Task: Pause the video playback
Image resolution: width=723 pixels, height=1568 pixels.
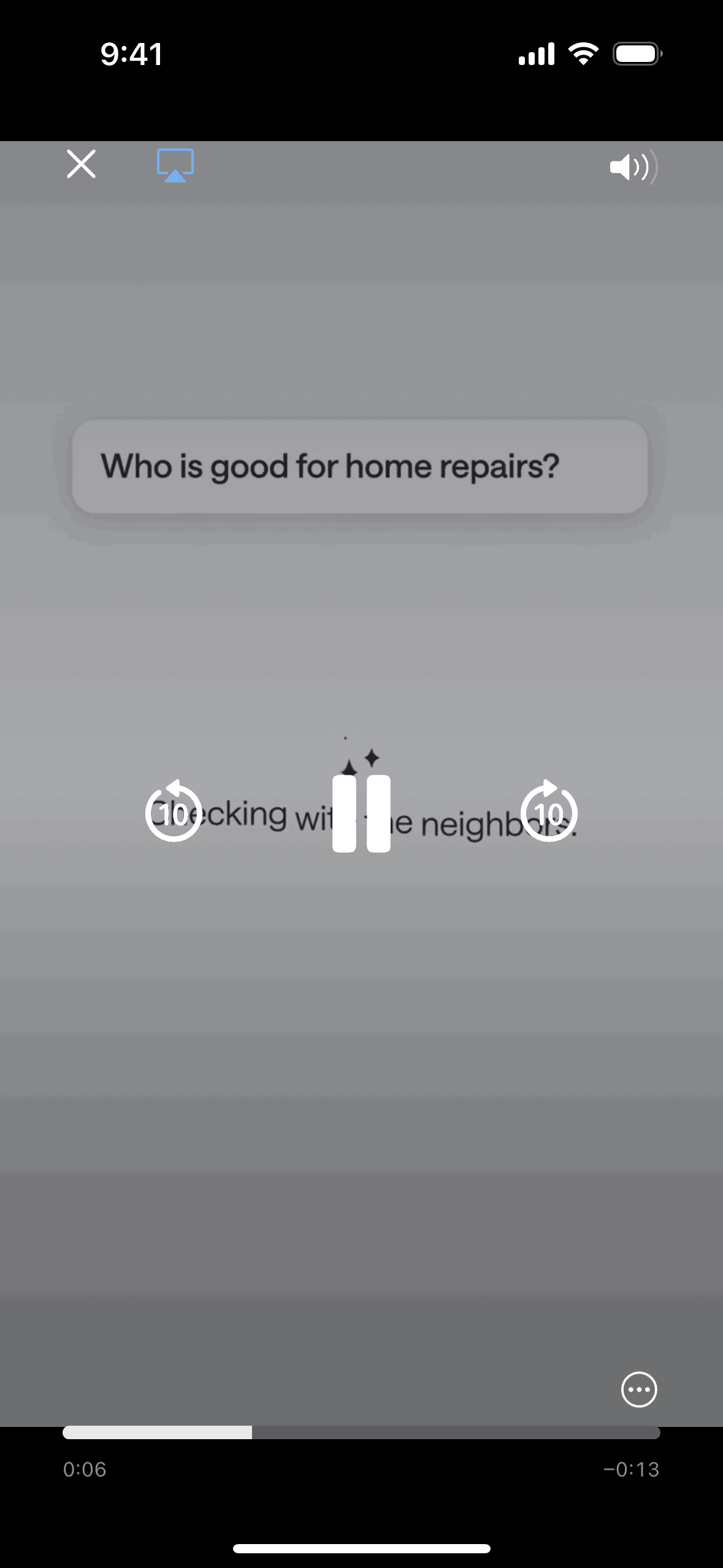Action: 361,813
